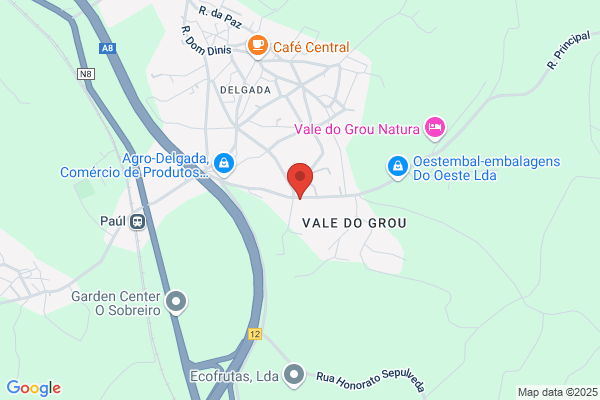This screenshot has height=400, width=600.
Task: Tap the Agro-Delgada shop pin
Action: (x=224, y=164)
